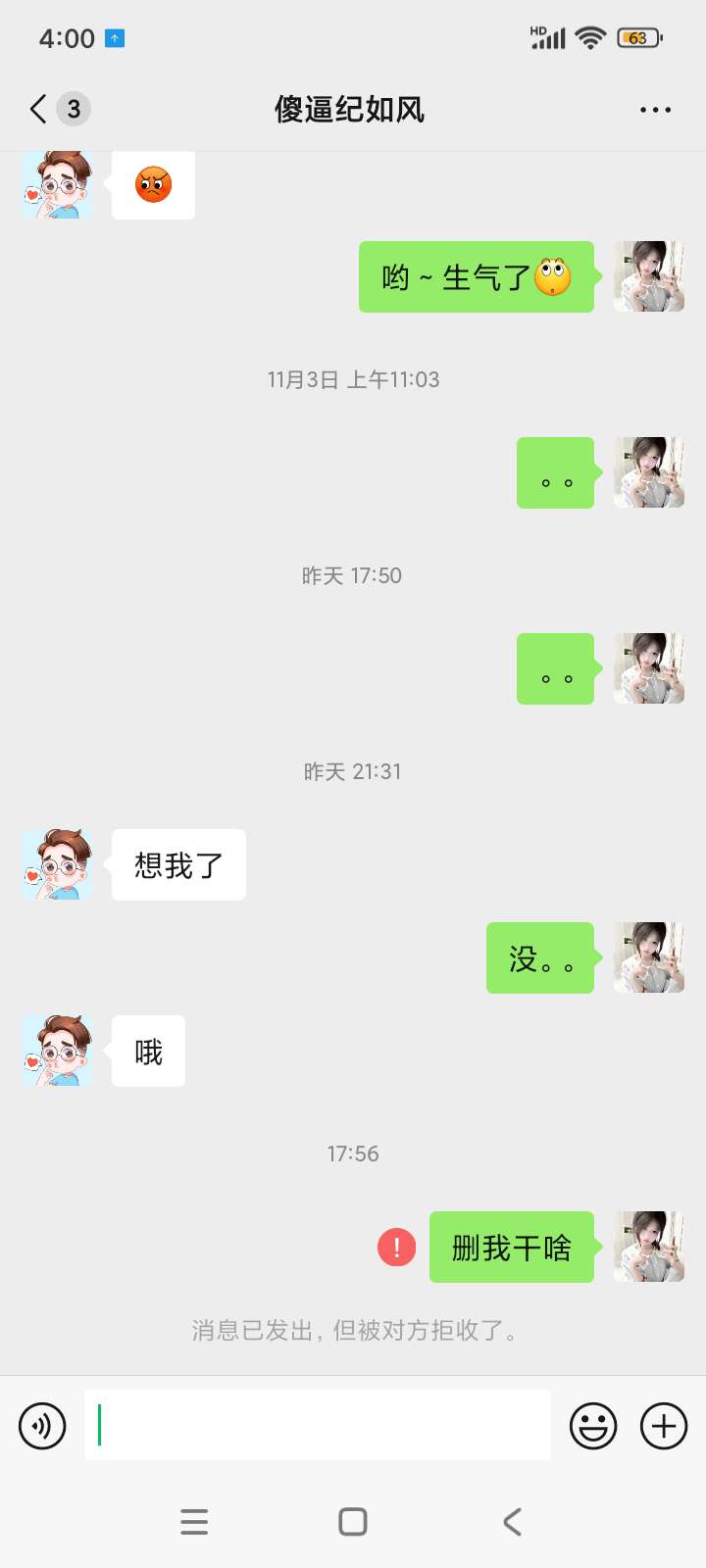Open the plus attachment menu

tap(664, 1426)
